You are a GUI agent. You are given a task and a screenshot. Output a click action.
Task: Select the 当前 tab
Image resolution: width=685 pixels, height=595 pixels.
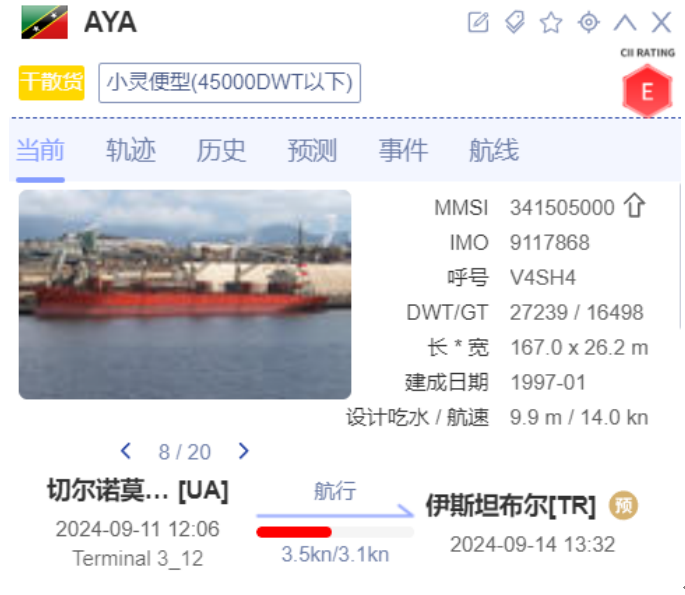coord(40,151)
